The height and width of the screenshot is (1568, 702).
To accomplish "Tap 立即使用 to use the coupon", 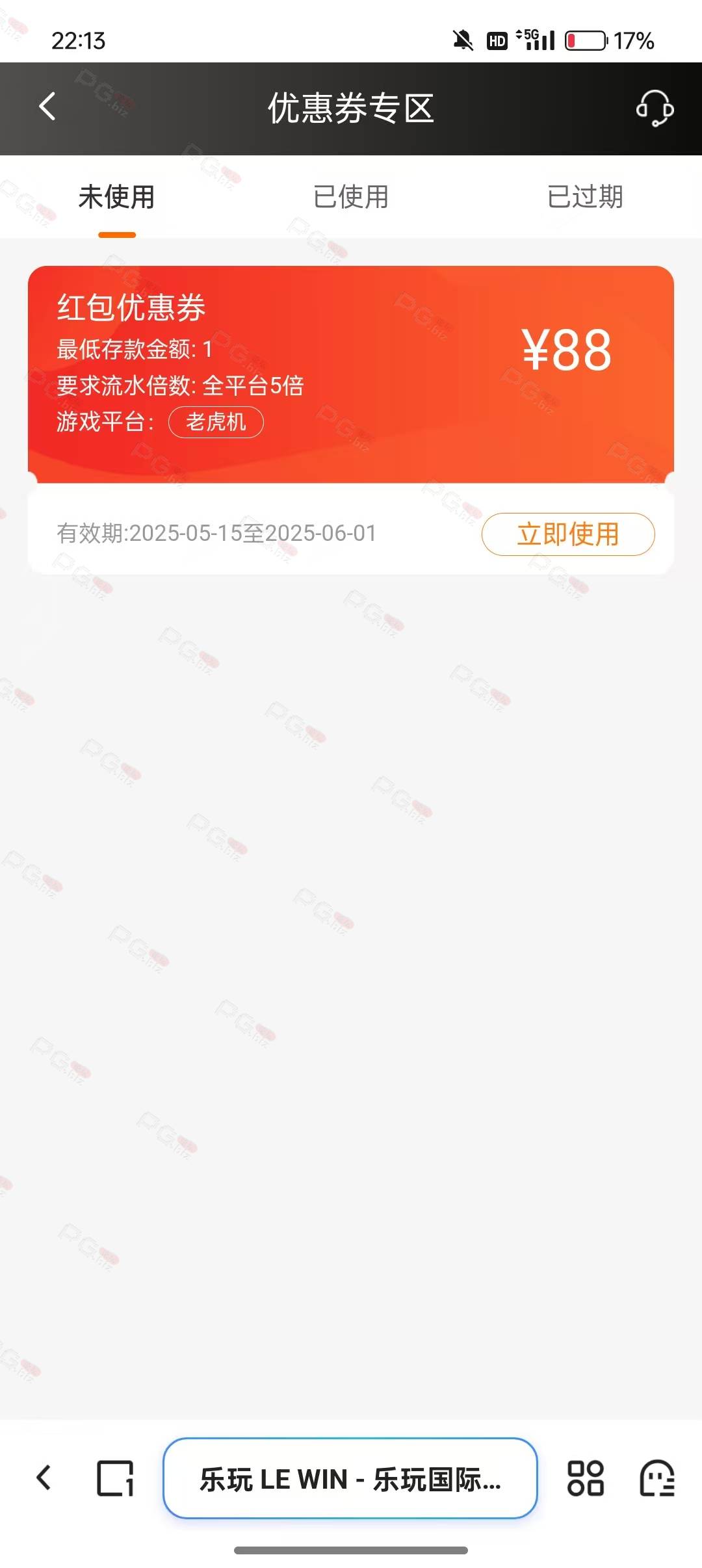I will 568,534.
